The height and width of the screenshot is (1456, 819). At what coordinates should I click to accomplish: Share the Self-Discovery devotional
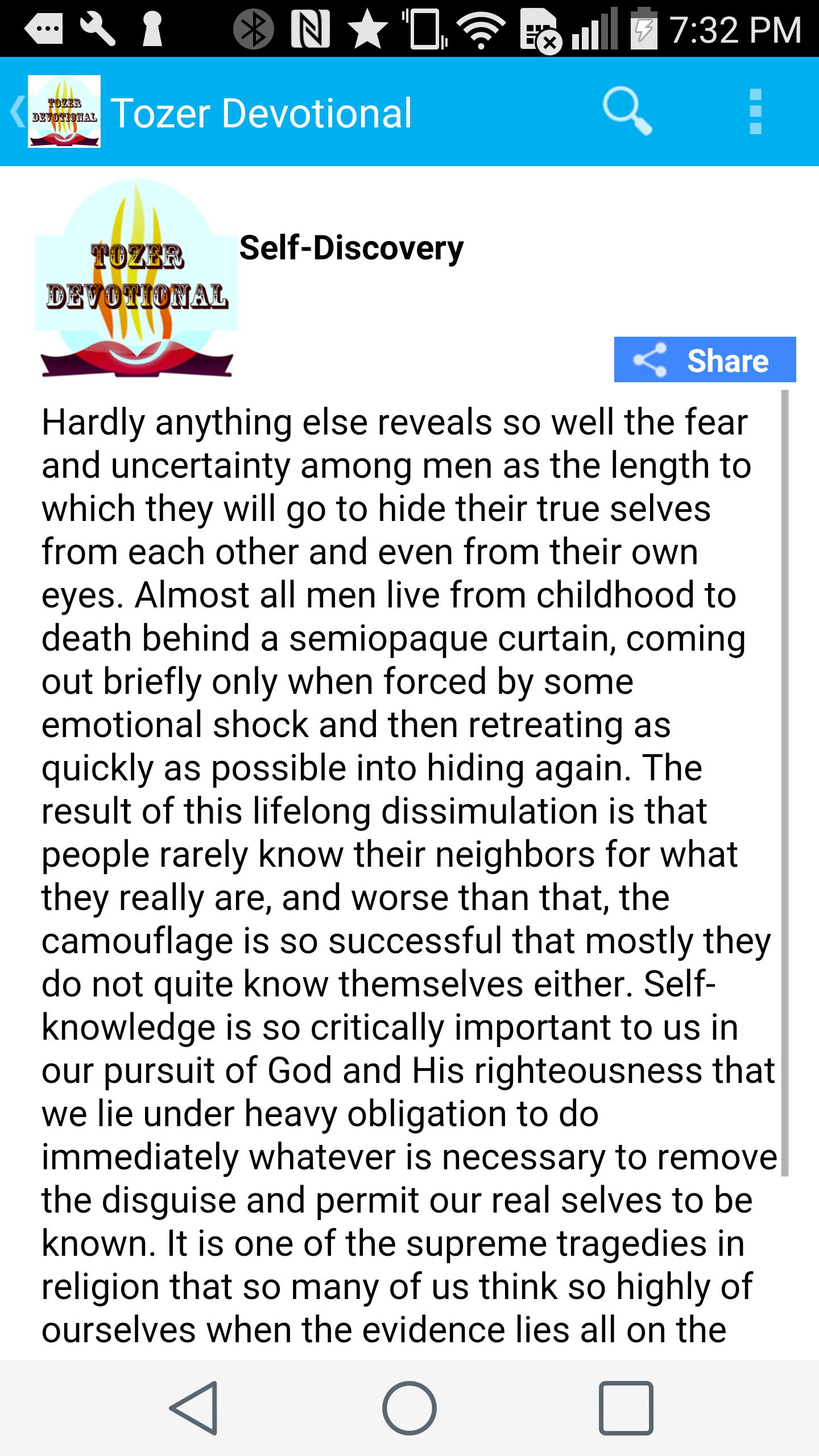(705, 359)
